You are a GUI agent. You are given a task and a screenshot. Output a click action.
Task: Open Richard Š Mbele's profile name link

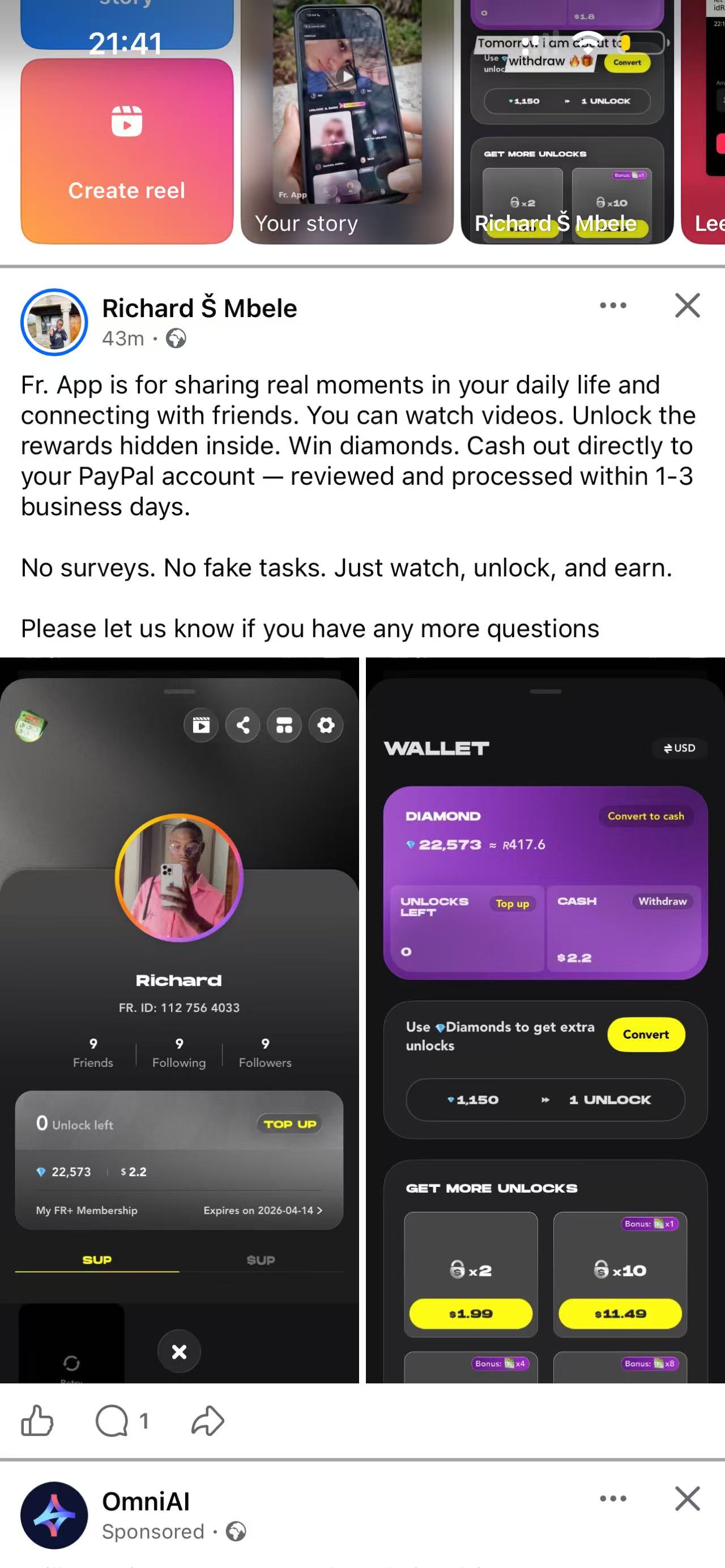(199, 308)
